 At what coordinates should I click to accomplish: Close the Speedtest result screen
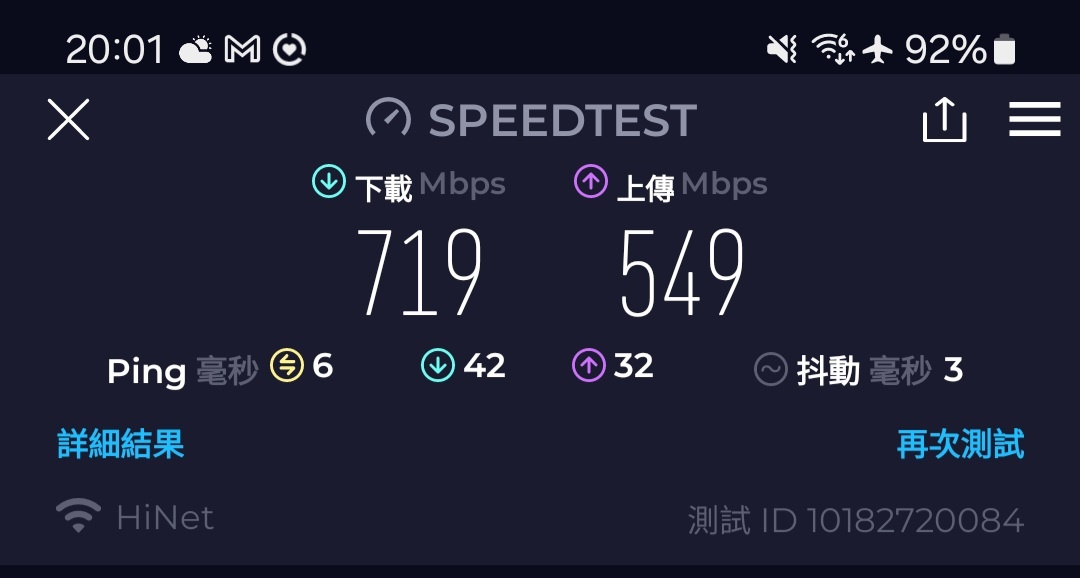tap(69, 120)
